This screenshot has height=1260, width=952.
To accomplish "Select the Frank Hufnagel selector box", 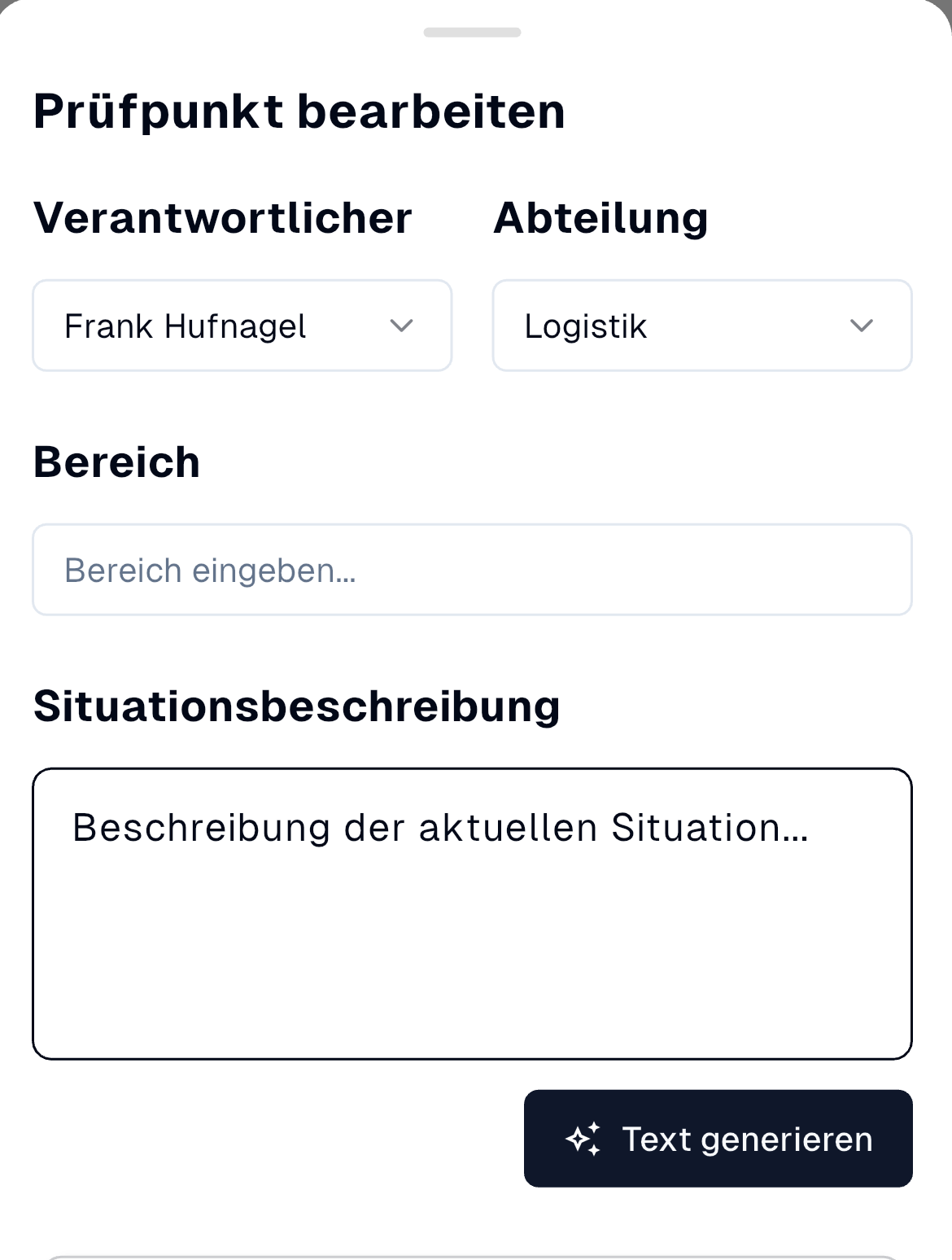I will click(x=242, y=325).
